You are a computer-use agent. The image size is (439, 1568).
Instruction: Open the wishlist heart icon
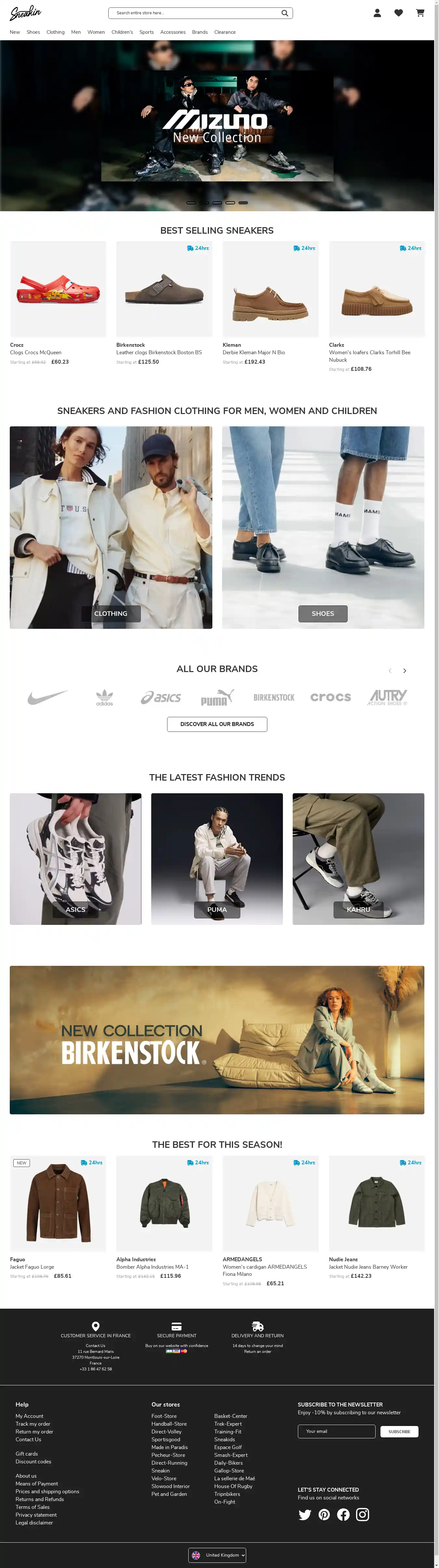pyautogui.click(x=398, y=13)
